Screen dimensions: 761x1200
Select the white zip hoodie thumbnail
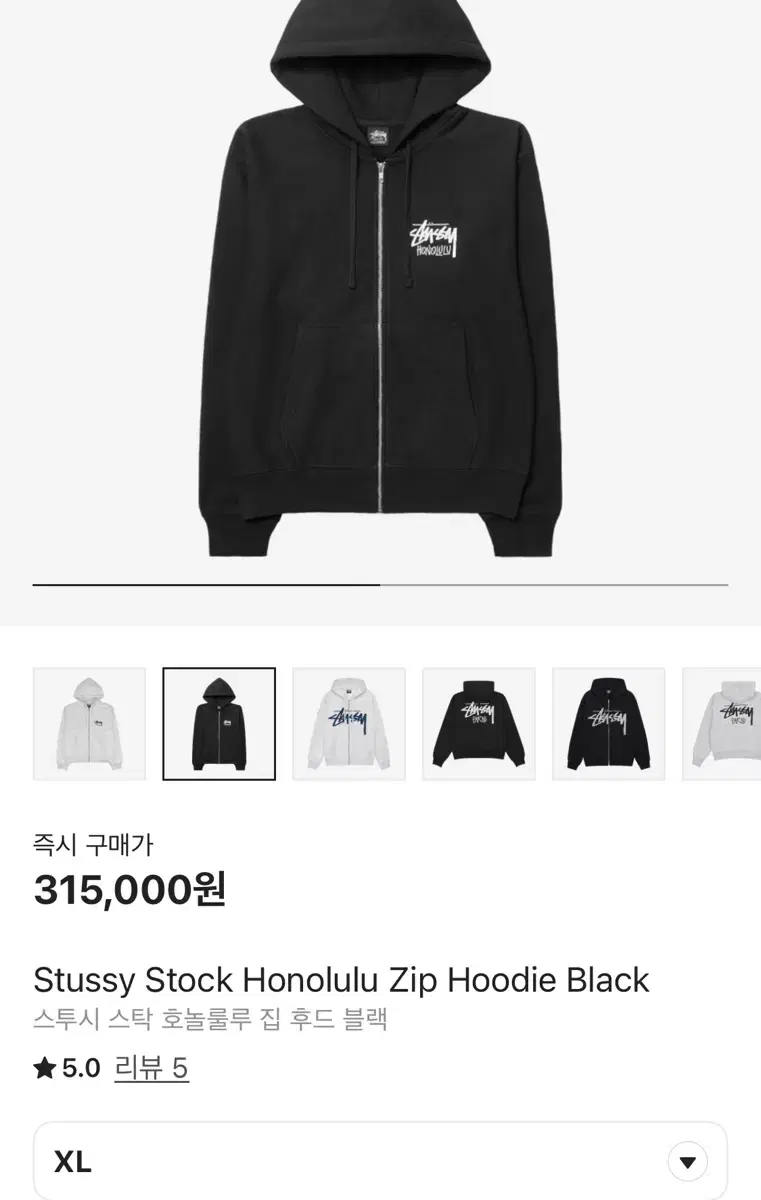pyautogui.click(x=90, y=722)
